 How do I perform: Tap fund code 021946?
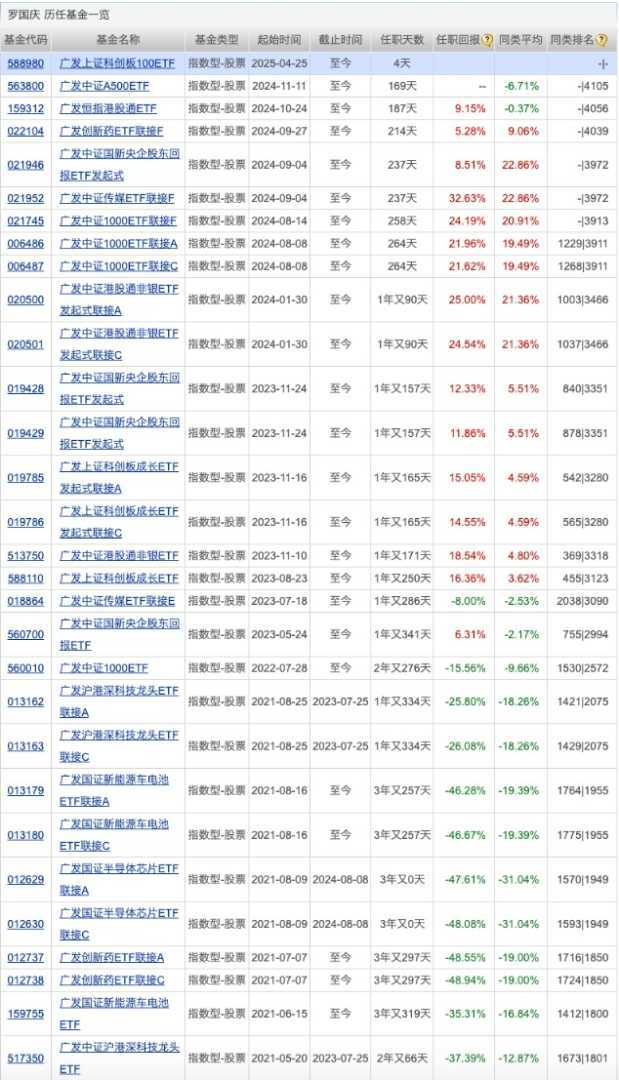click(x=25, y=164)
